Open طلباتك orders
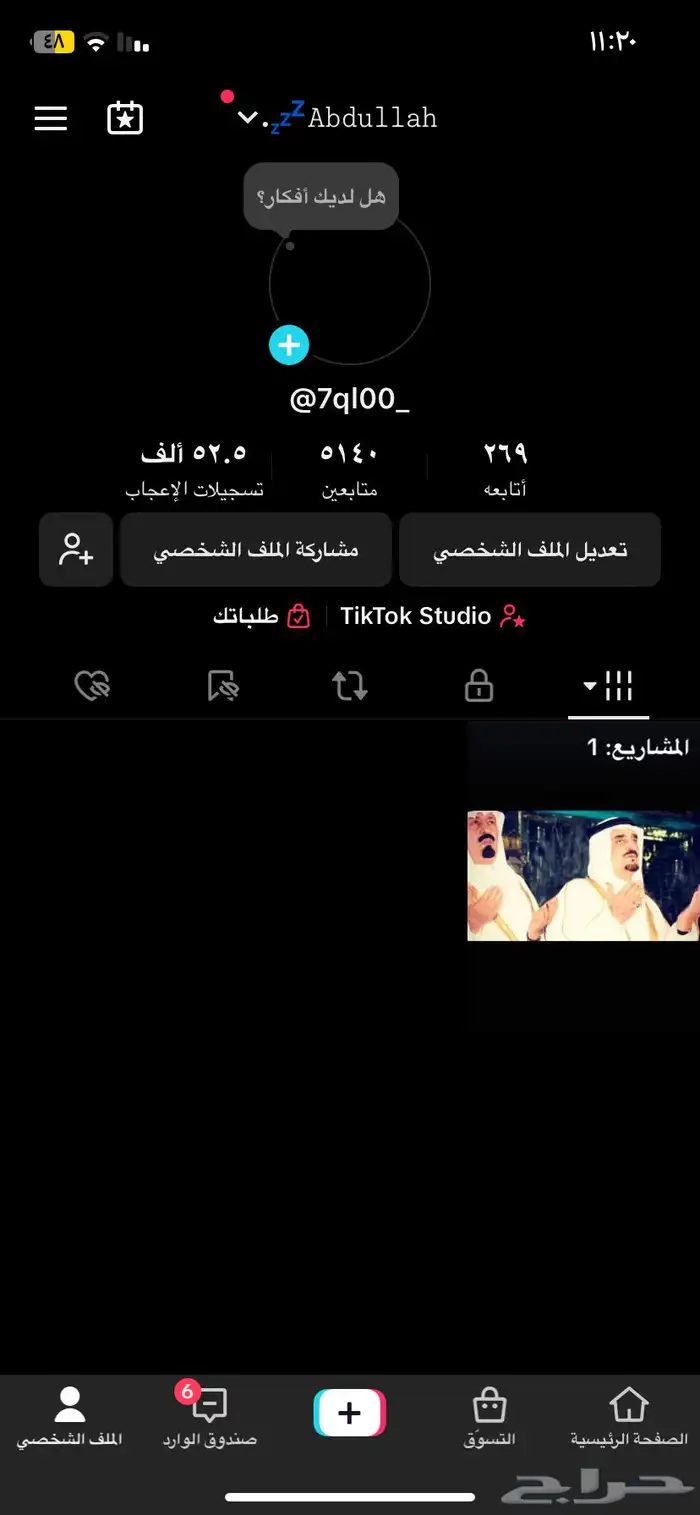 [261, 616]
